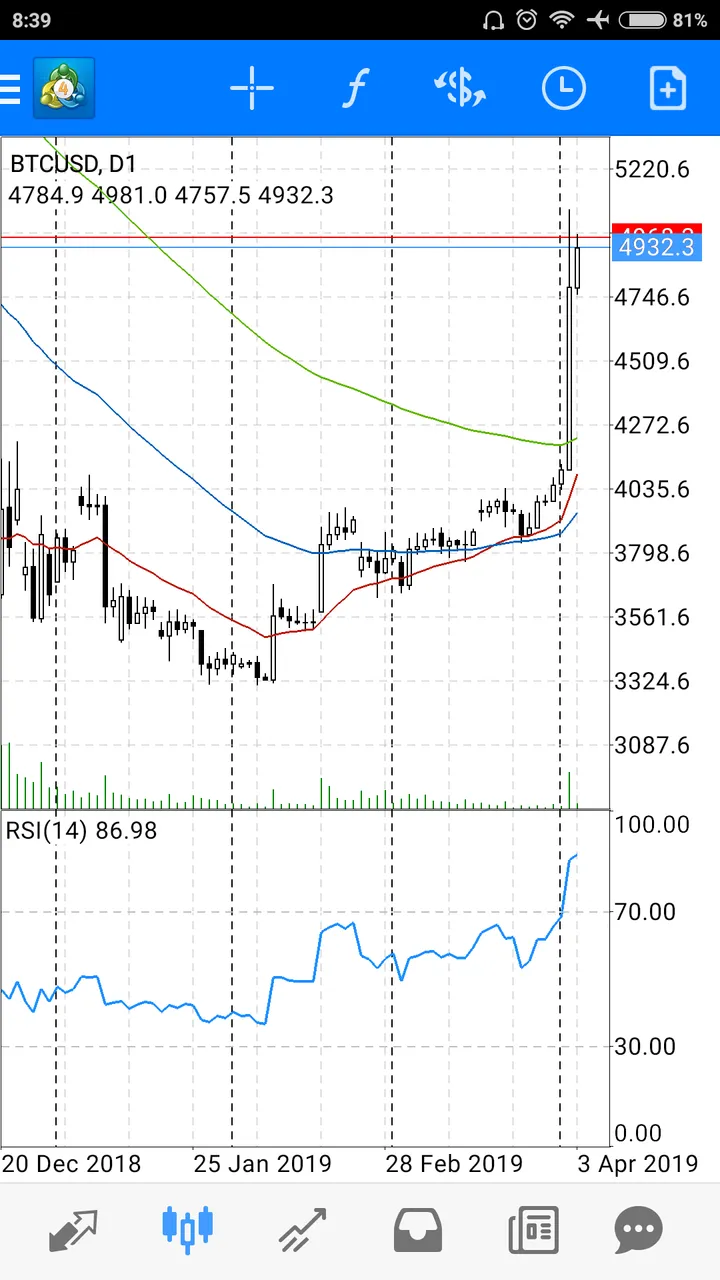
Task: Change the trading symbol
Action: 460,89
